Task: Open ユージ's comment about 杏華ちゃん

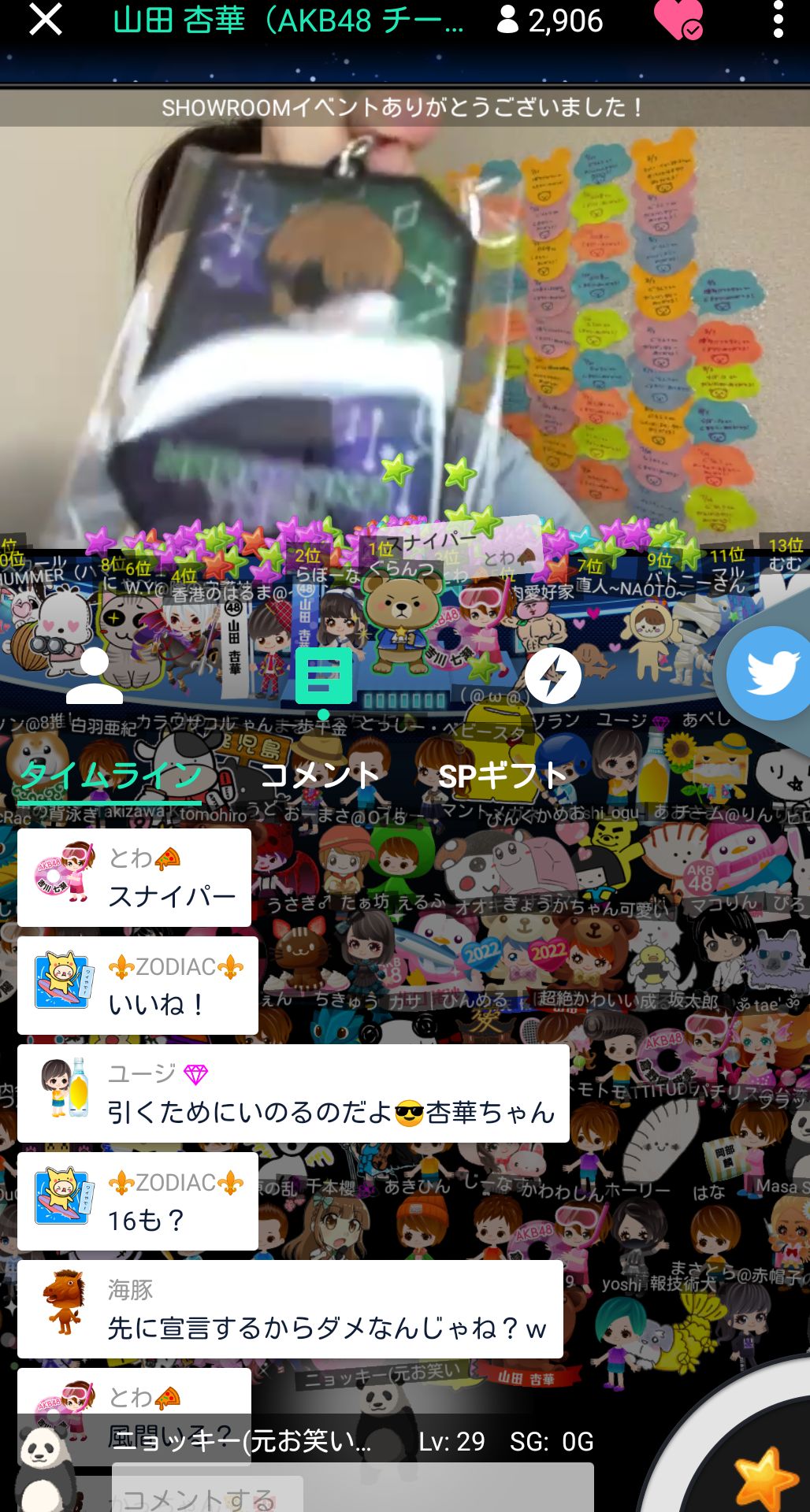Action: pyautogui.click(x=293, y=1094)
